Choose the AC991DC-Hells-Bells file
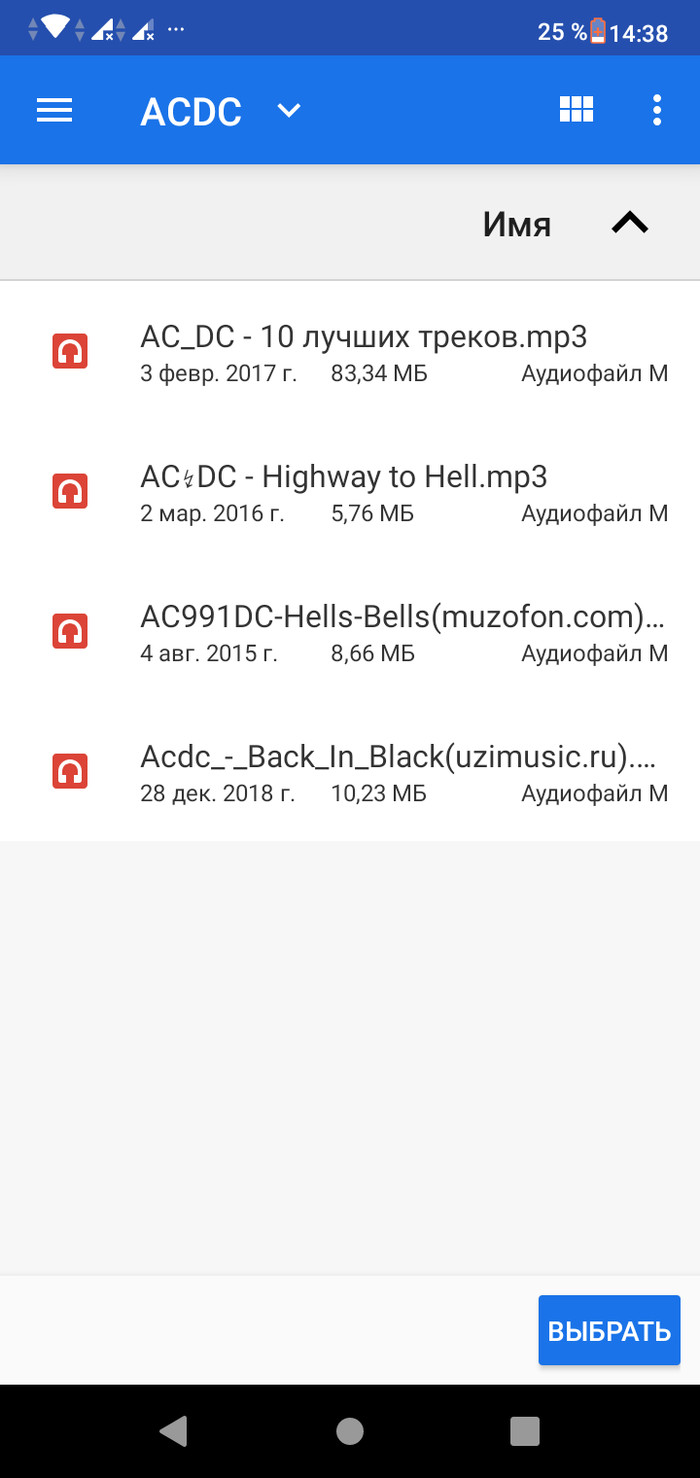The height and width of the screenshot is (1478, 700). (x=350, y=631)
